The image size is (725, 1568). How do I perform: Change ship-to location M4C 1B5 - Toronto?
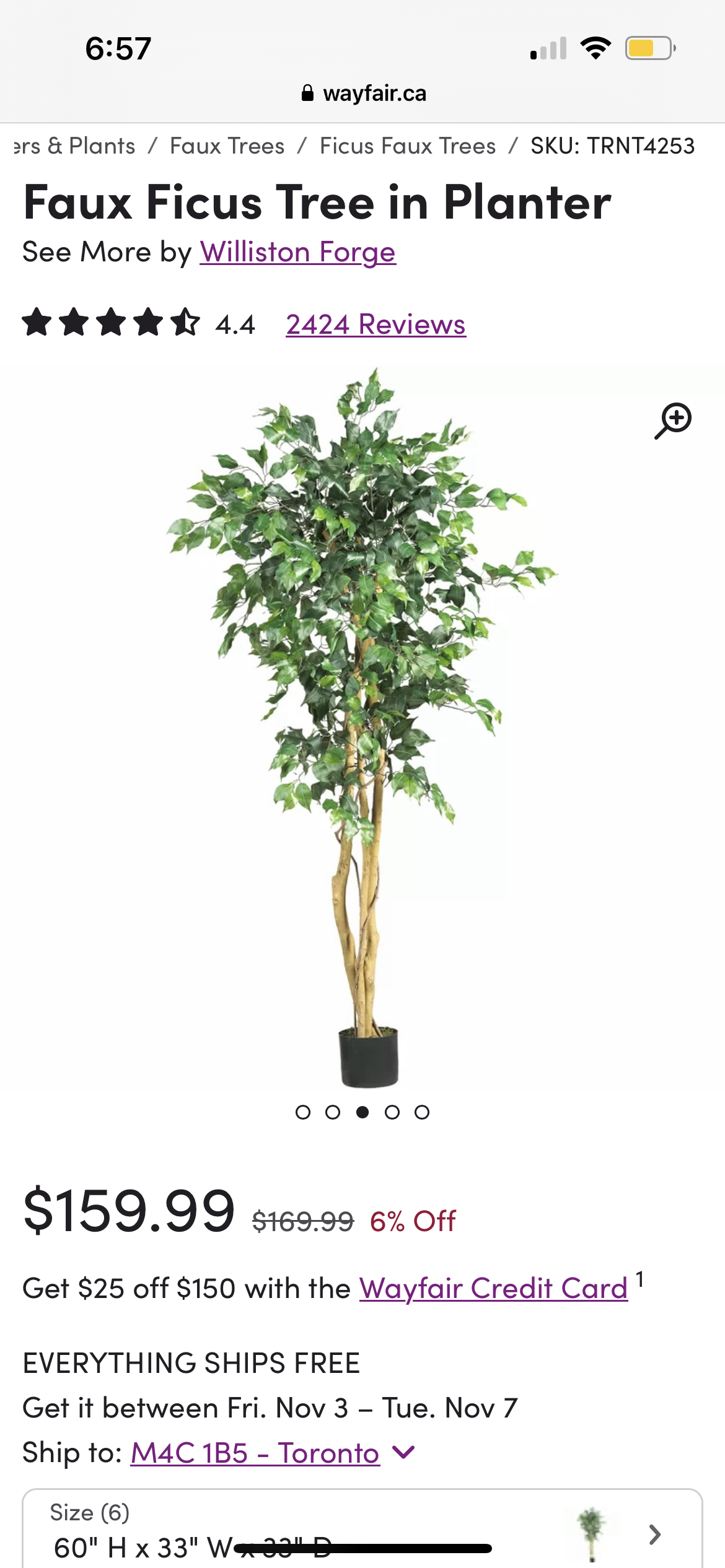click(x=255, y=1453)
